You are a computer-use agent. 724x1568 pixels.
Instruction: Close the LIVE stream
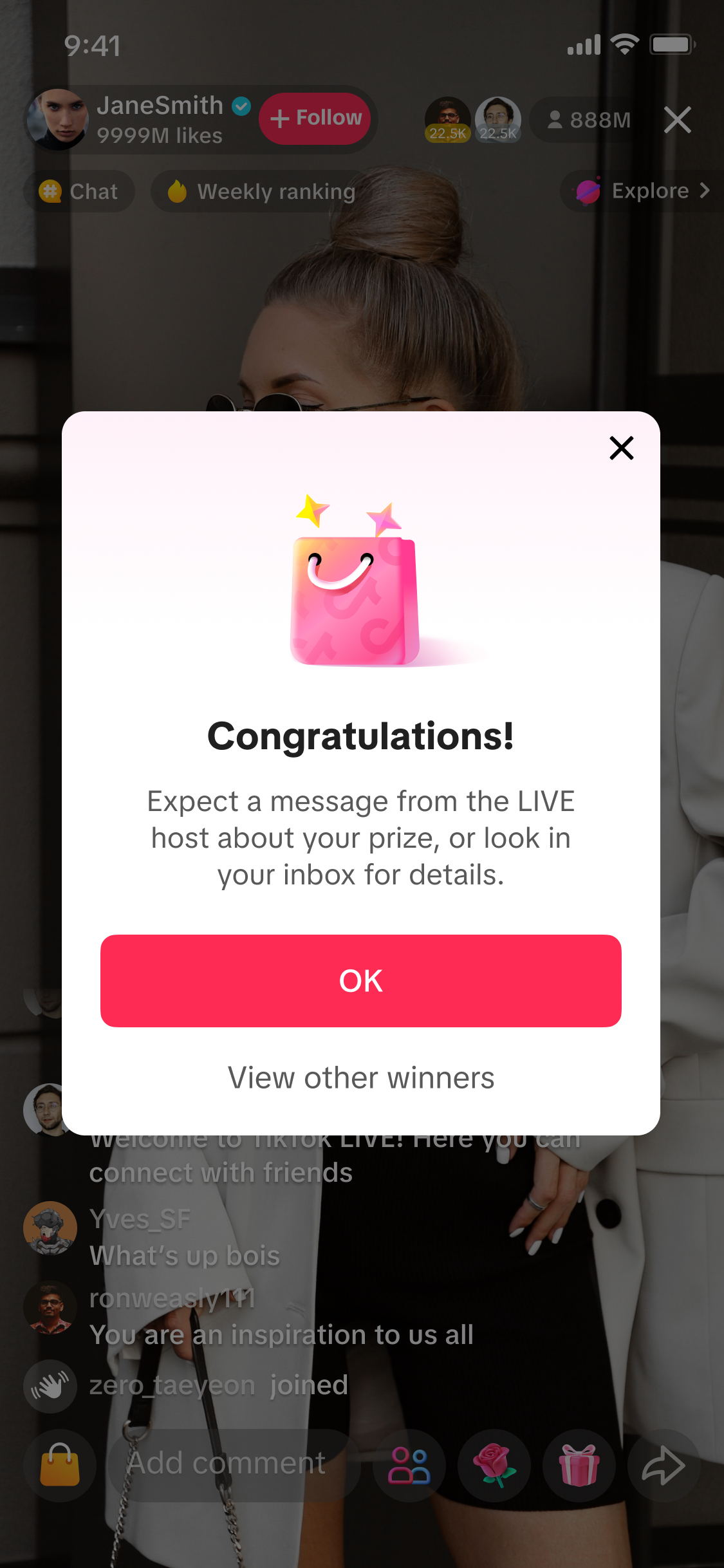pyautogui.click(x=677, y=120)
